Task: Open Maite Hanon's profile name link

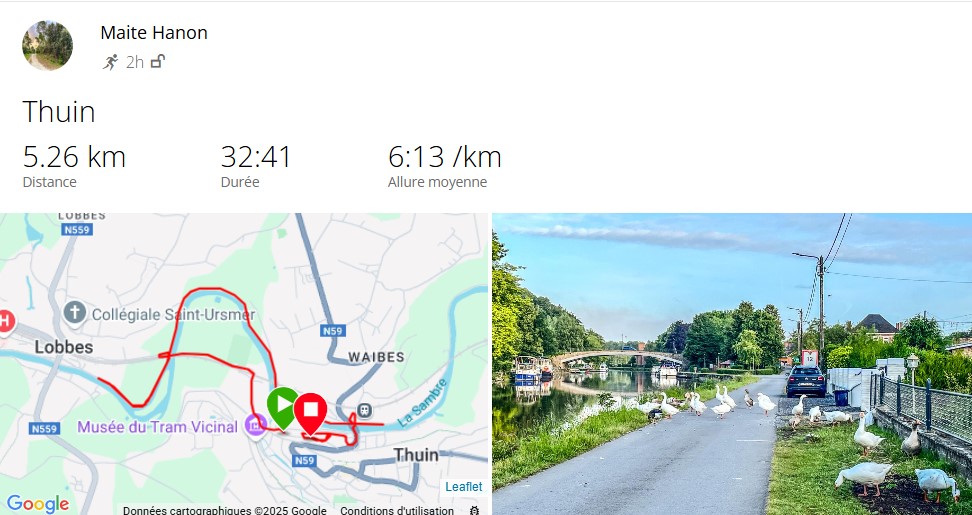Action: coord(154,33)
